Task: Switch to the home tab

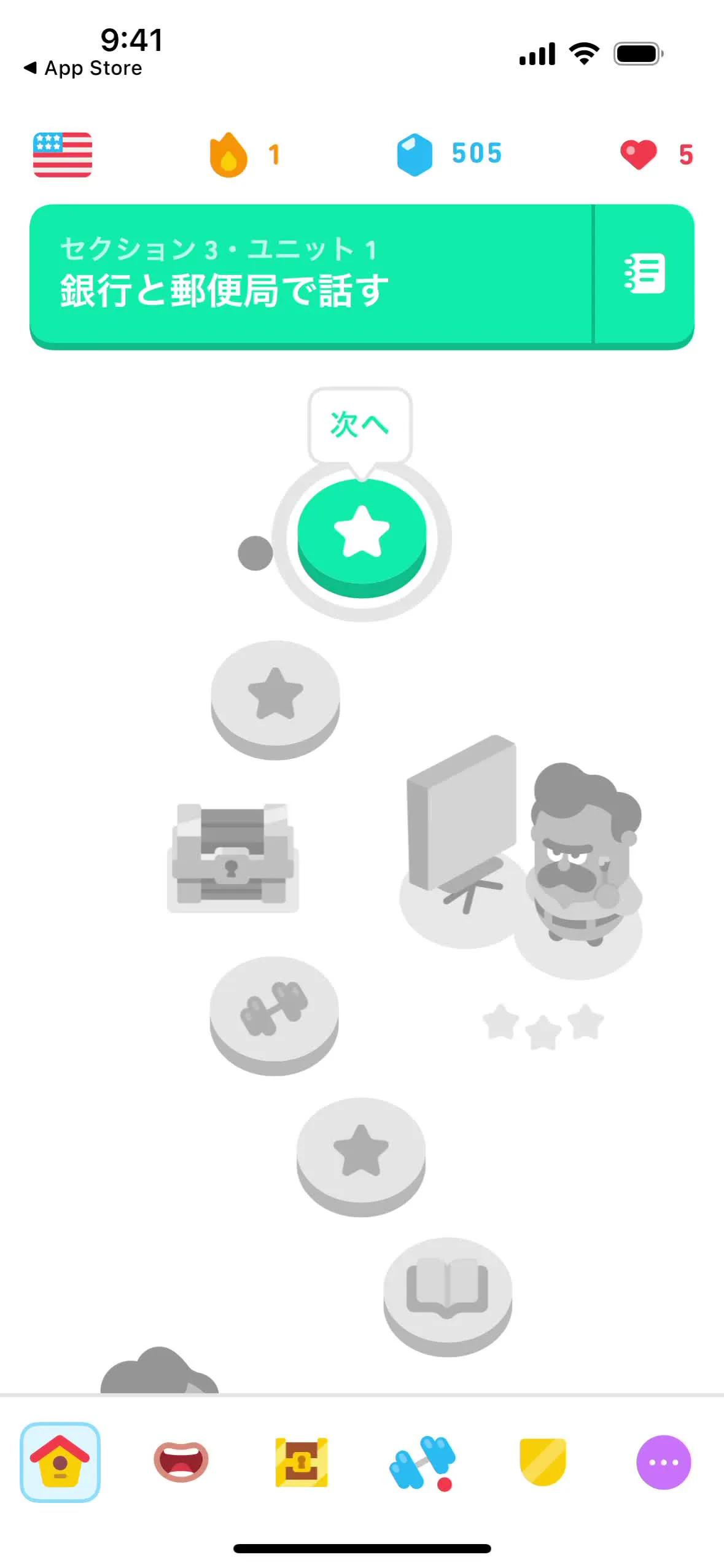Action: [60, 1462]
